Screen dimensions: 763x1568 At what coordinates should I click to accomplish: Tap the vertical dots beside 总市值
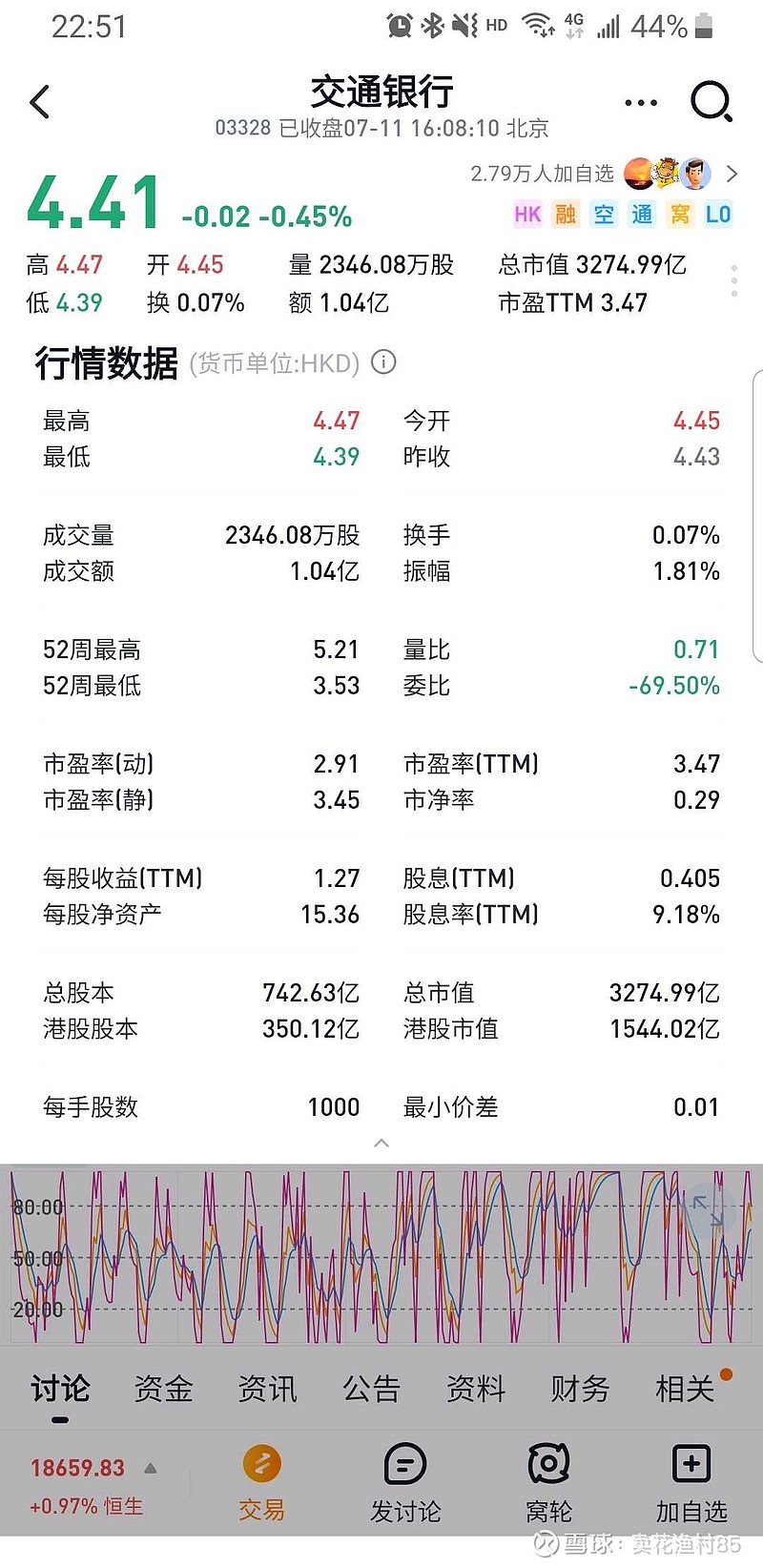(x=732, y=281)
